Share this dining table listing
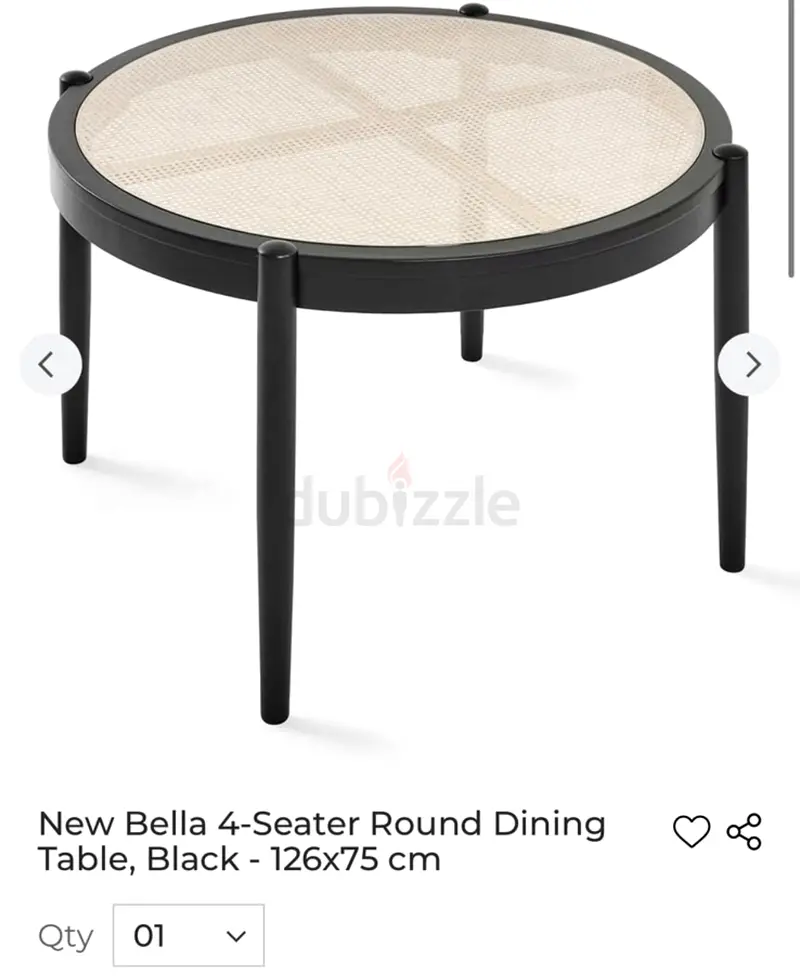 pos(745,832)
